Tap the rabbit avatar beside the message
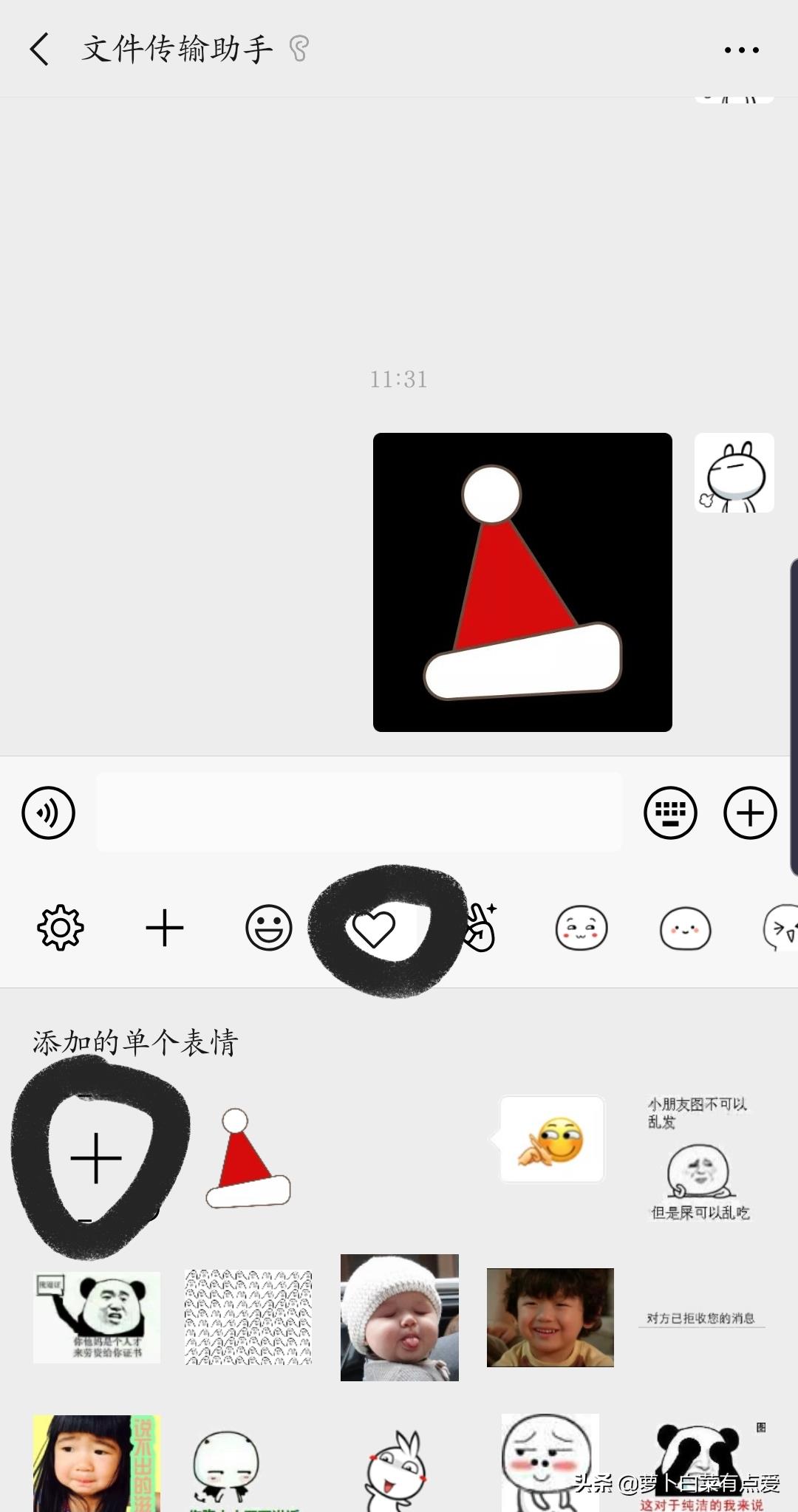This screenshot has height=1512, width=798. point(734,473)
